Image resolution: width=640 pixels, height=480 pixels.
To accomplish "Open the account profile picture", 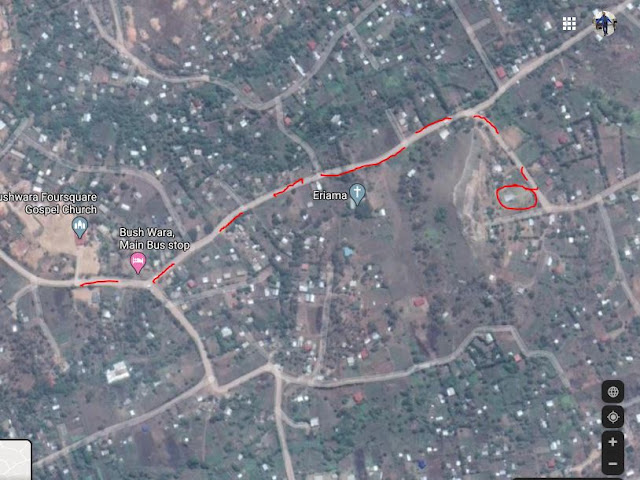I will (x=605, y=23).
